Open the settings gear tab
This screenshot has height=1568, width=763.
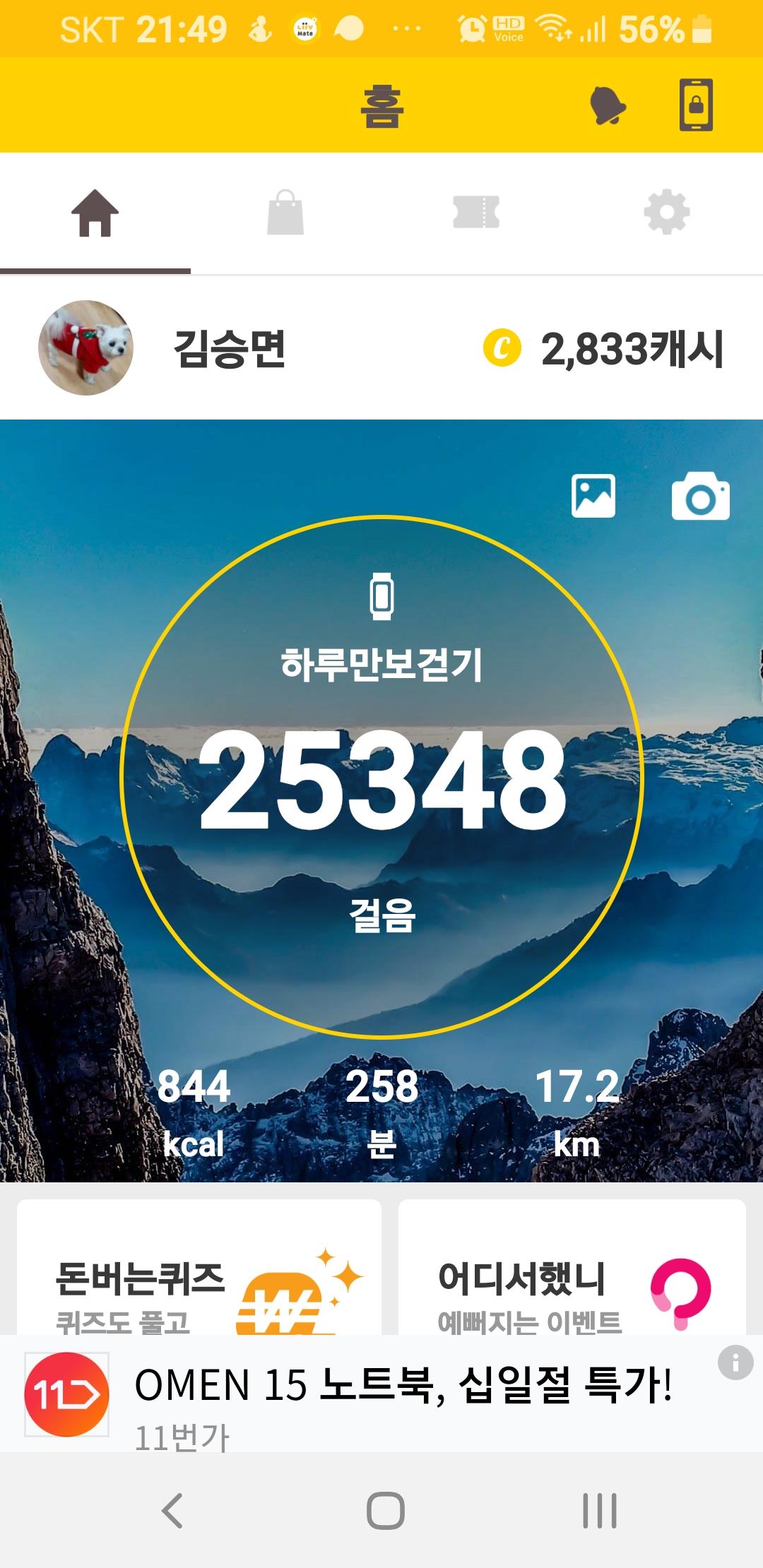(667, 213)
